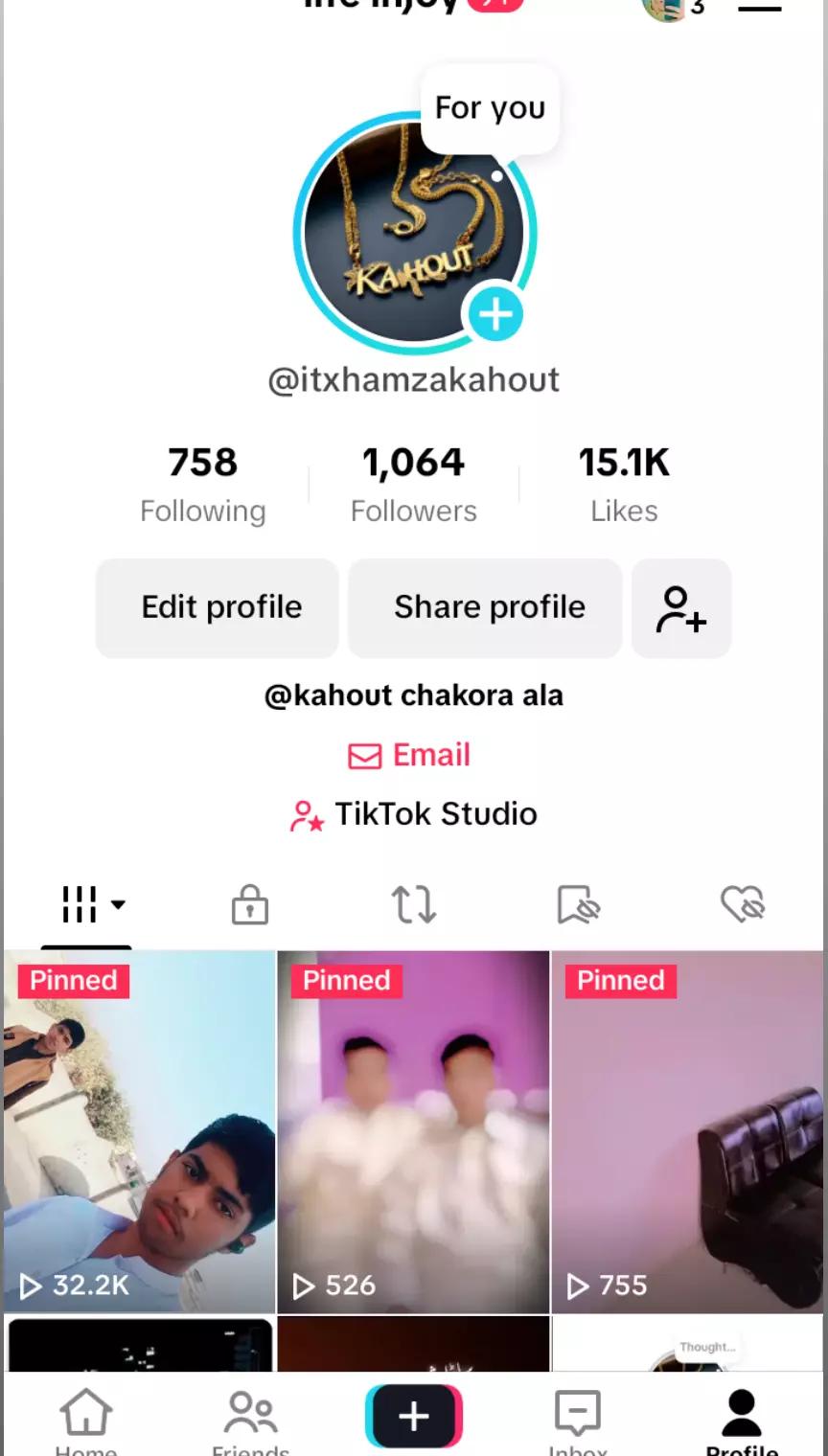Open the hidden favorites bookmark tab
The height and width of the screenshot is (1456, 828).
[x=578, y=903]
